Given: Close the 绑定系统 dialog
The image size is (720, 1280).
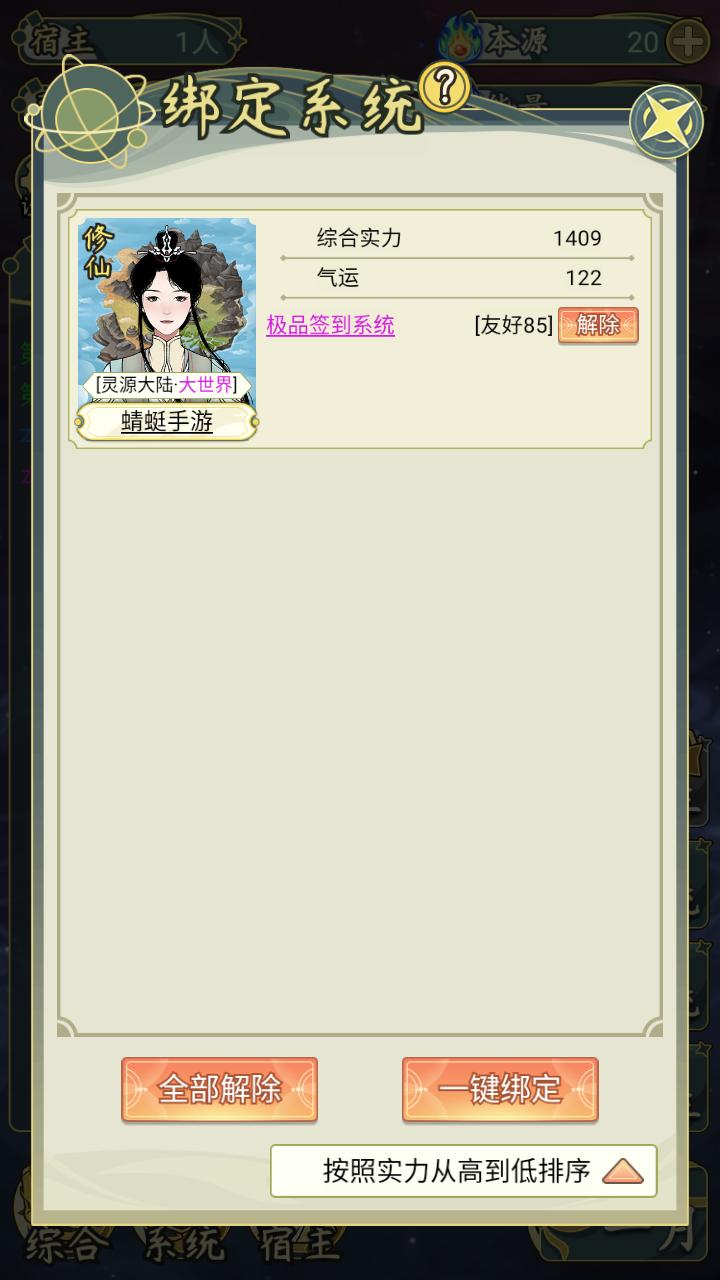Looking at the screenshot, I should pyautogui.click(x=666, y=122).
